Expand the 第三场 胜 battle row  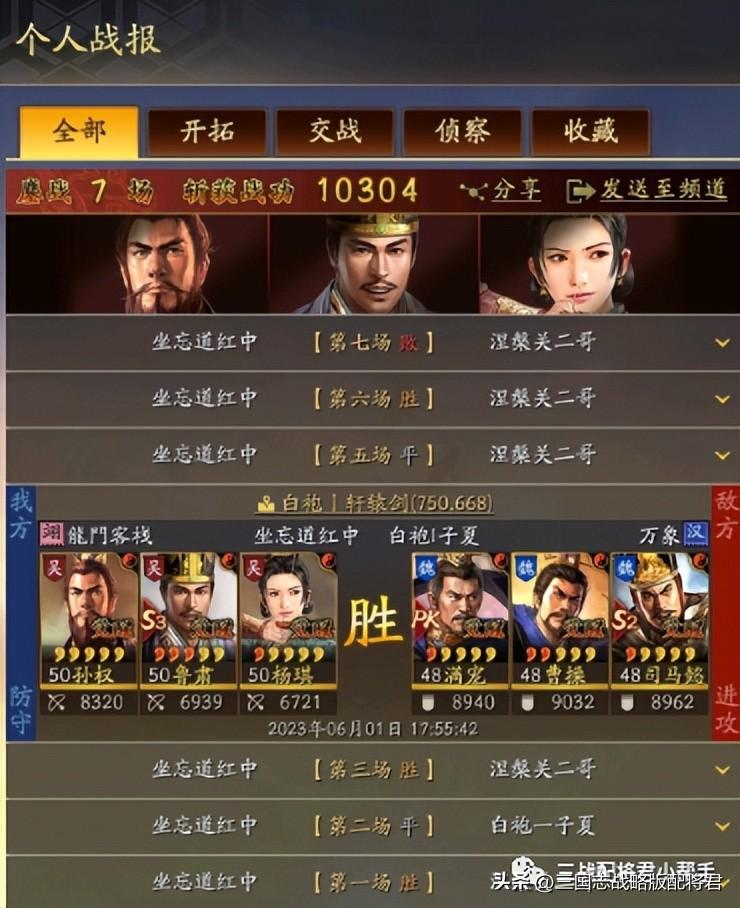tap(722, 769)
